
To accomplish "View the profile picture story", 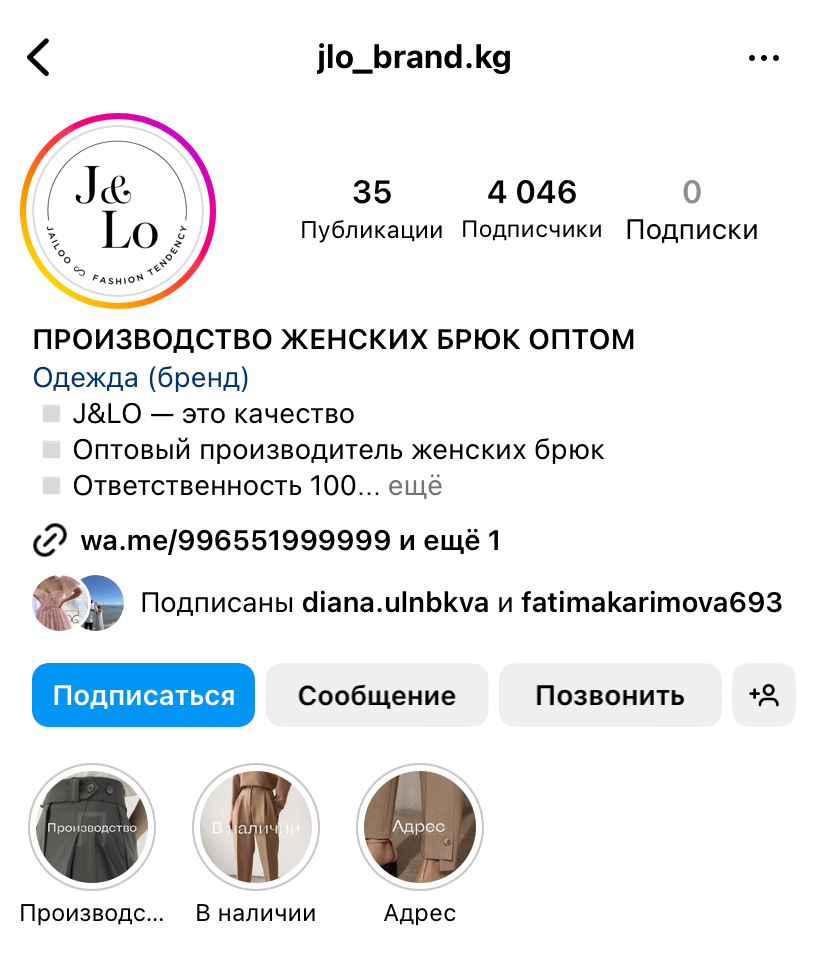I will 118,211.
